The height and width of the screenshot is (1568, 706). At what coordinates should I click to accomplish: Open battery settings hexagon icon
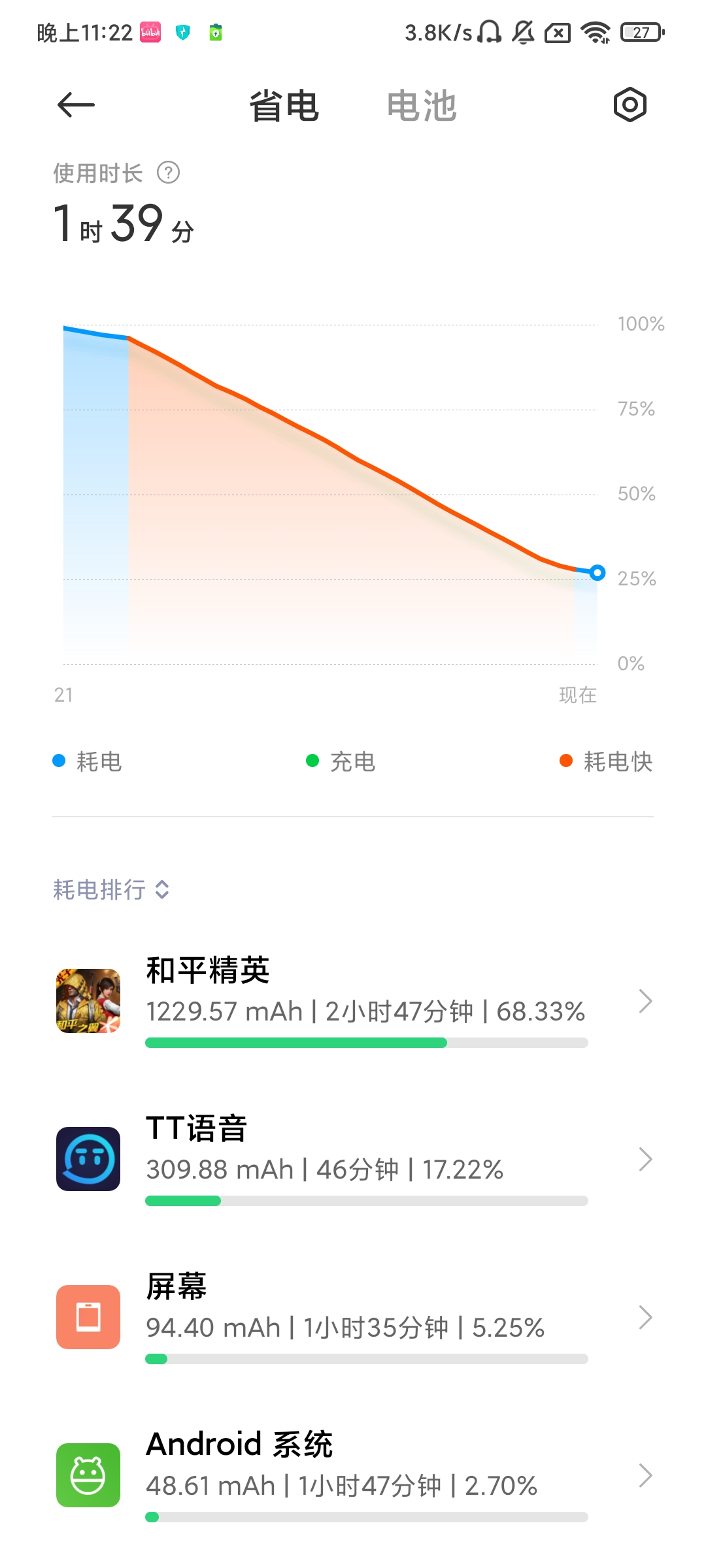(x=630, y=105)
